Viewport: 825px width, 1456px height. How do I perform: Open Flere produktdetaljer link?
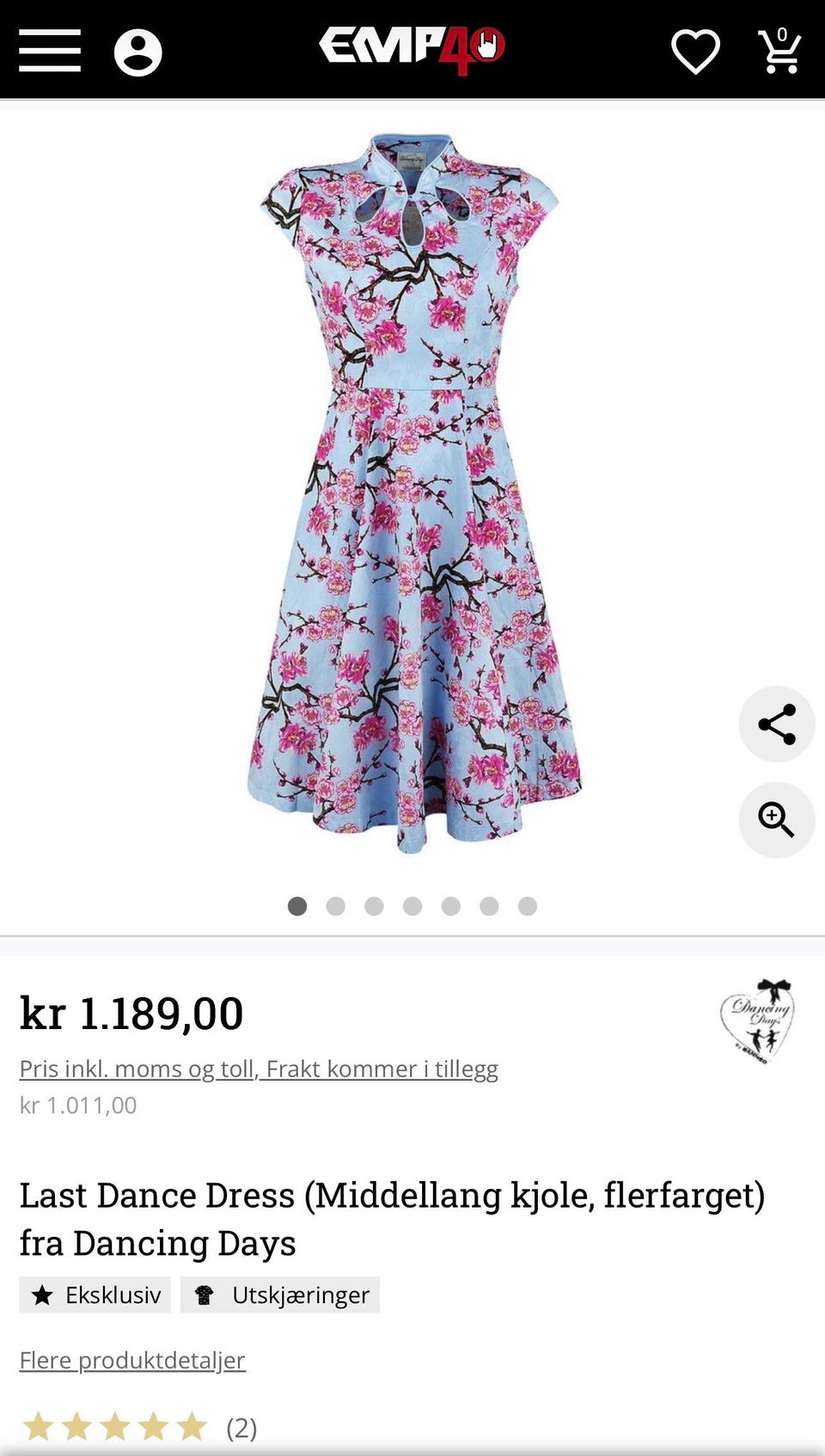point(132,1360)
